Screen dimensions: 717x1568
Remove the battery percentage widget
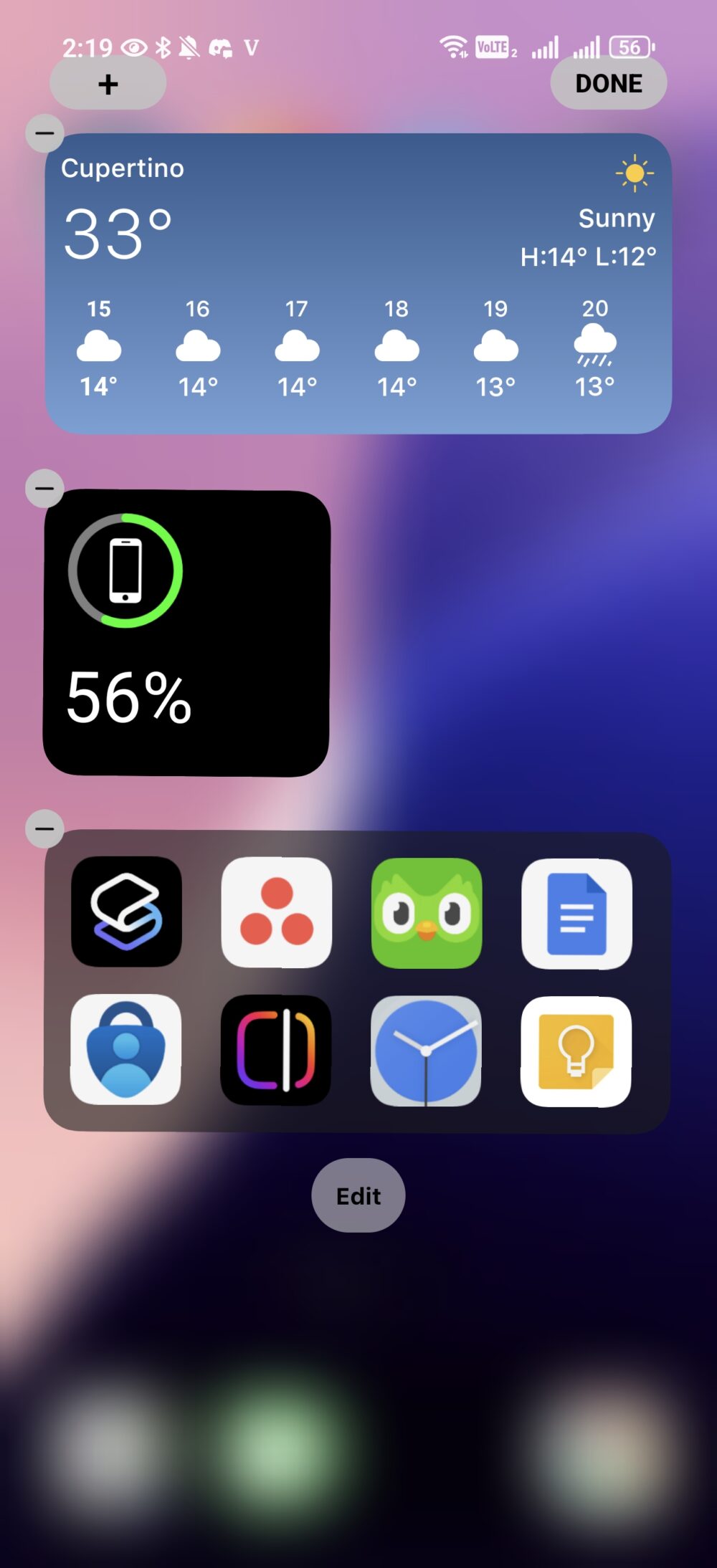coord(45,487)
